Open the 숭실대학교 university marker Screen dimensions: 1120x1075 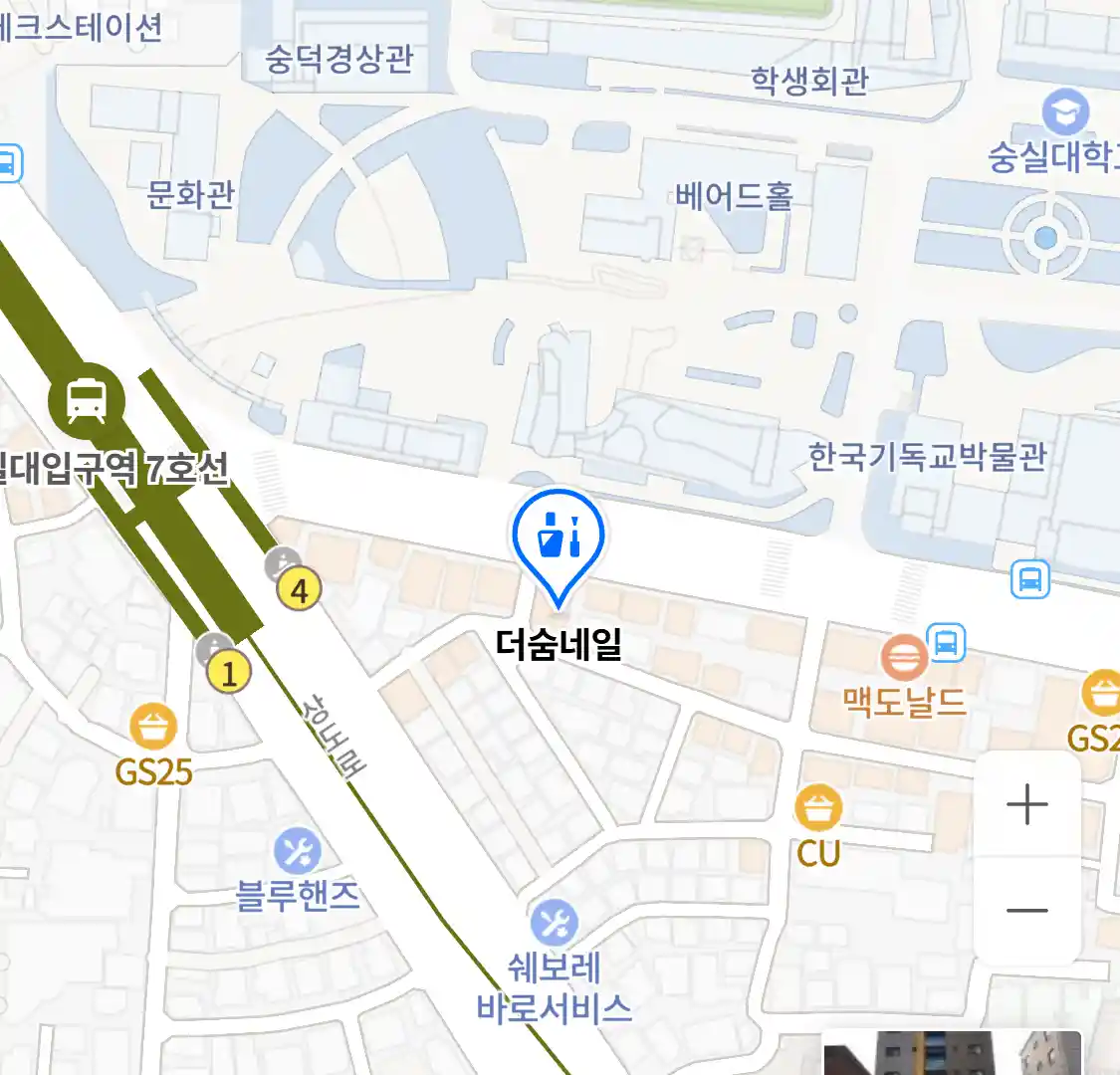[1064, 112]
